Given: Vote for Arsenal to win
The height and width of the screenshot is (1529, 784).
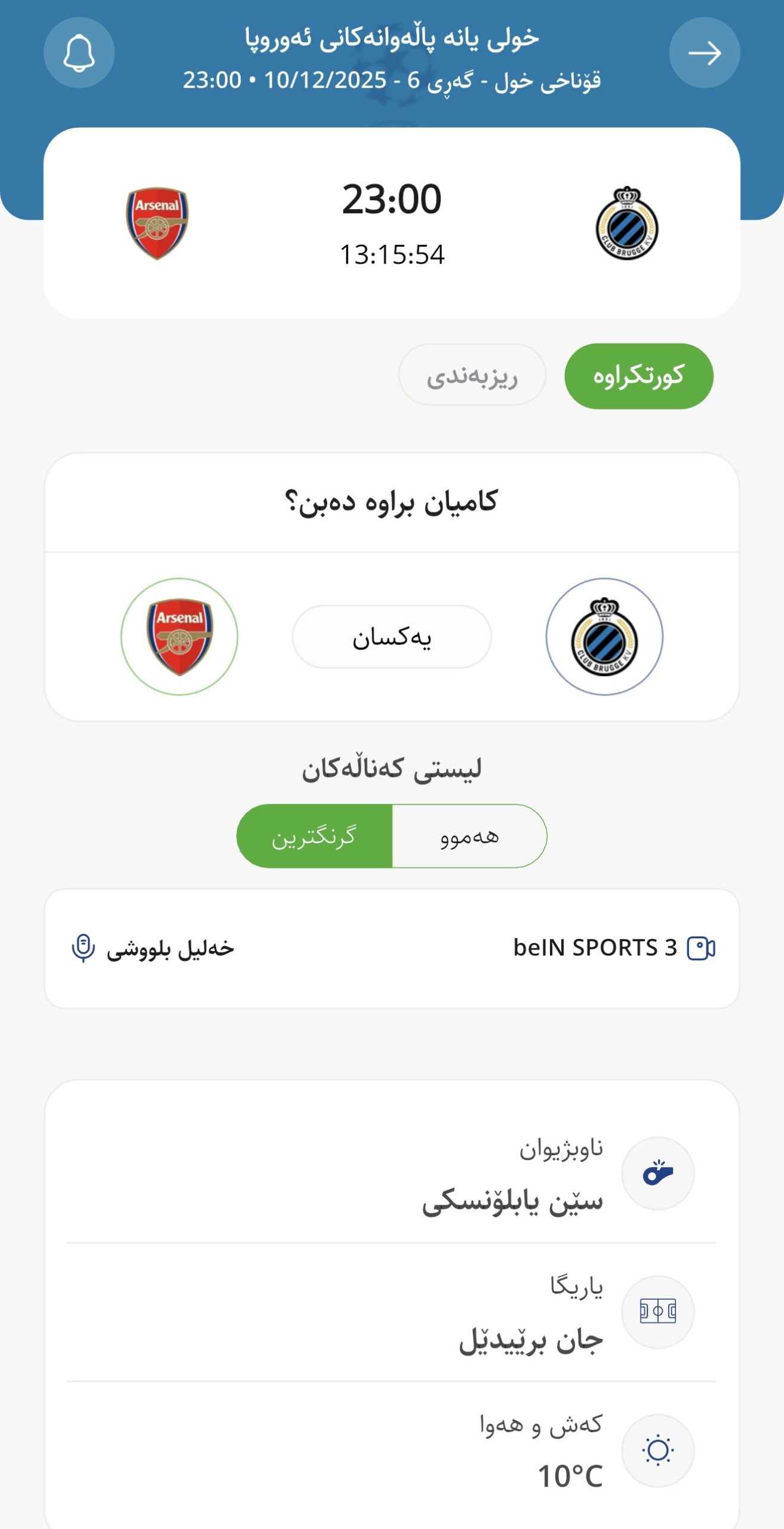Looking at the screenshot, I should coord(179,637).
